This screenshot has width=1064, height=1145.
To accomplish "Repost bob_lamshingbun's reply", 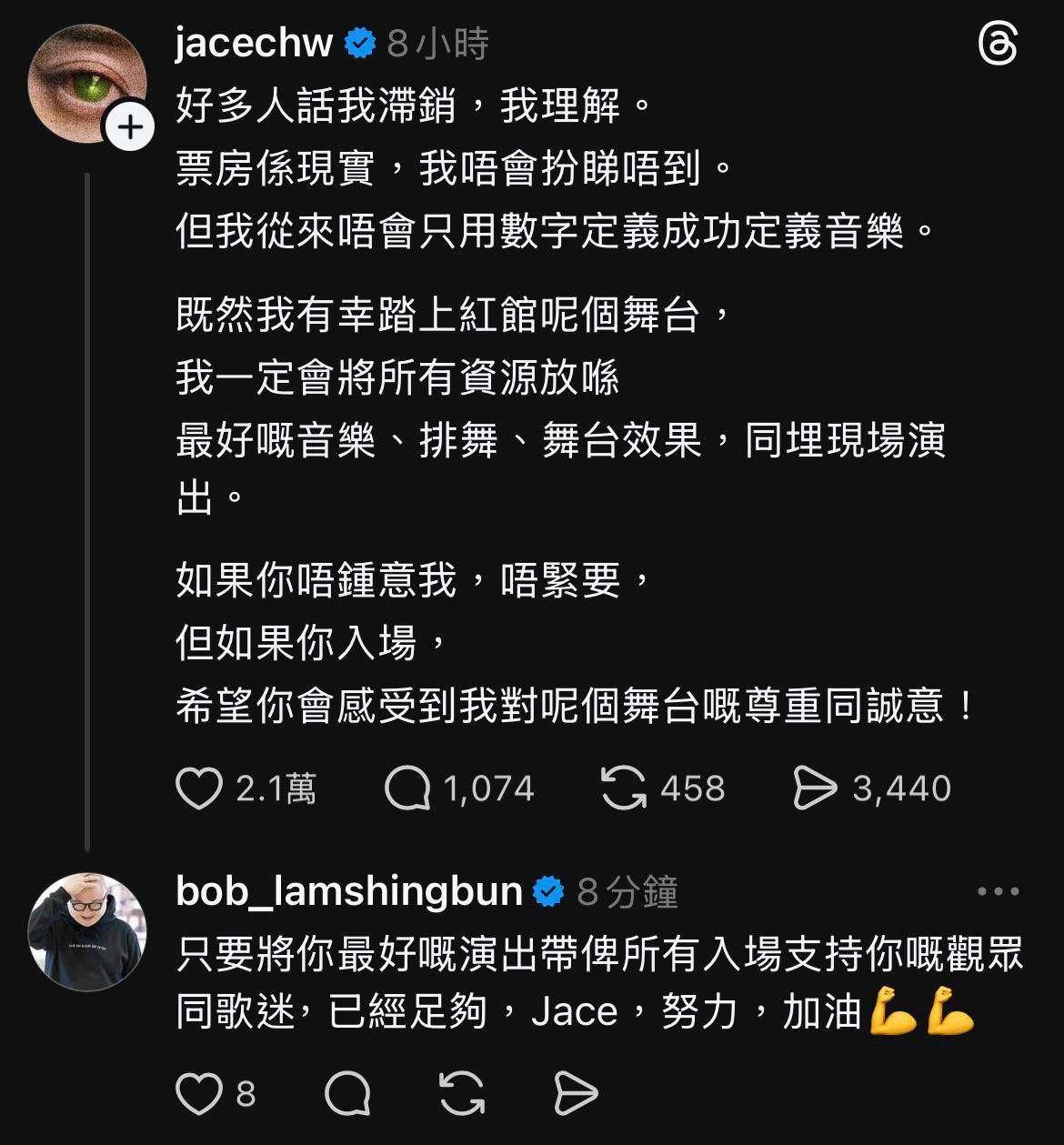I will tap(462, 1093).
